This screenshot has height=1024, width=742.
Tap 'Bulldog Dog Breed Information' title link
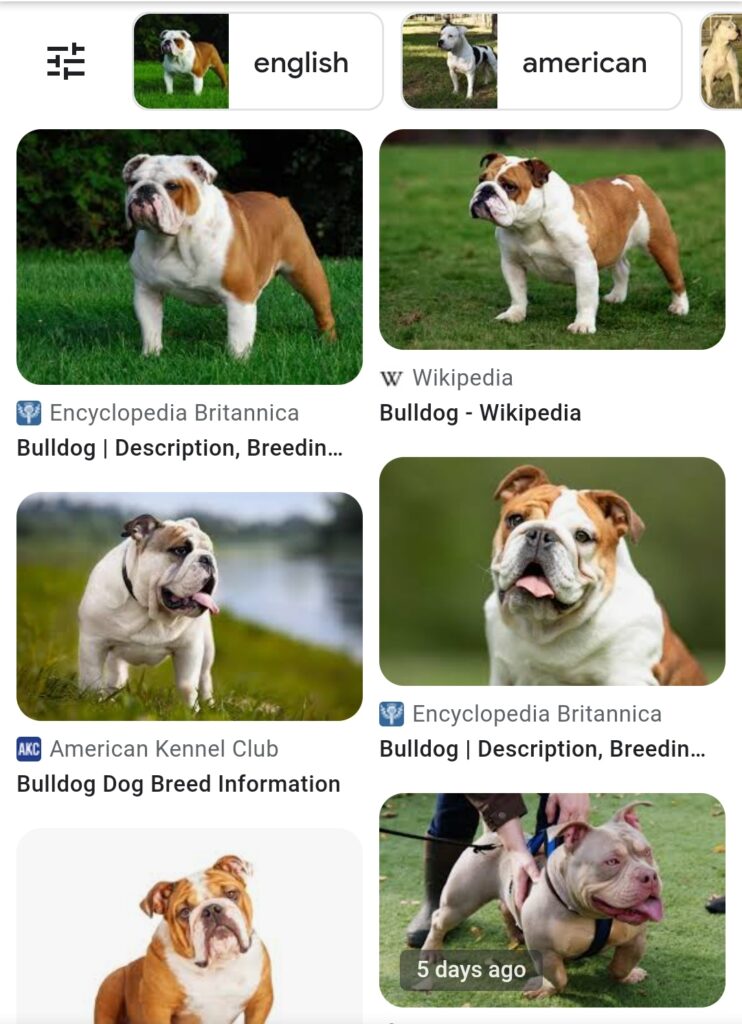(x=178, y=784)
